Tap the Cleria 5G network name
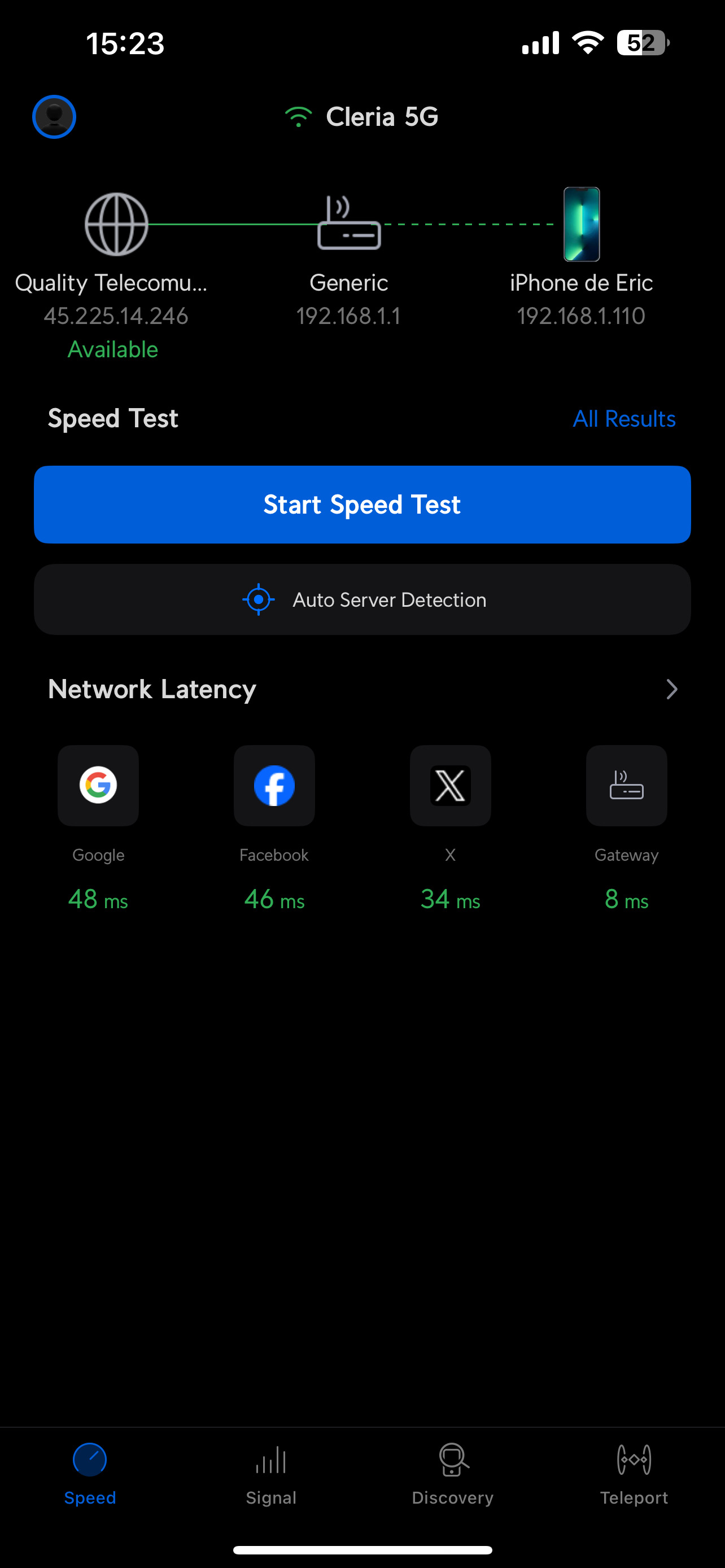The height and width of the screenshot is (1568, 725). pyautogui.click(x=381, y=117)
